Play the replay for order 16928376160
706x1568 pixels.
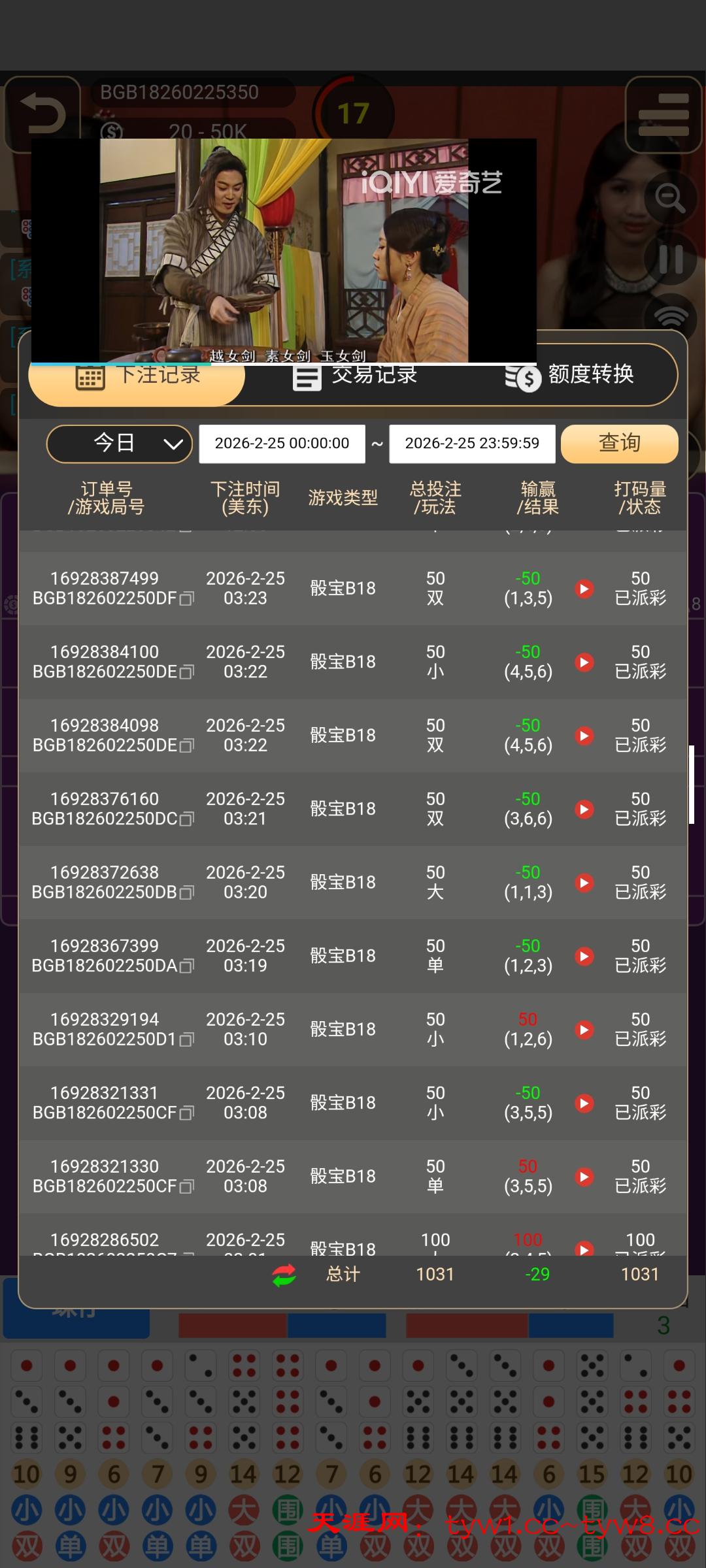(x=584, y=809)
